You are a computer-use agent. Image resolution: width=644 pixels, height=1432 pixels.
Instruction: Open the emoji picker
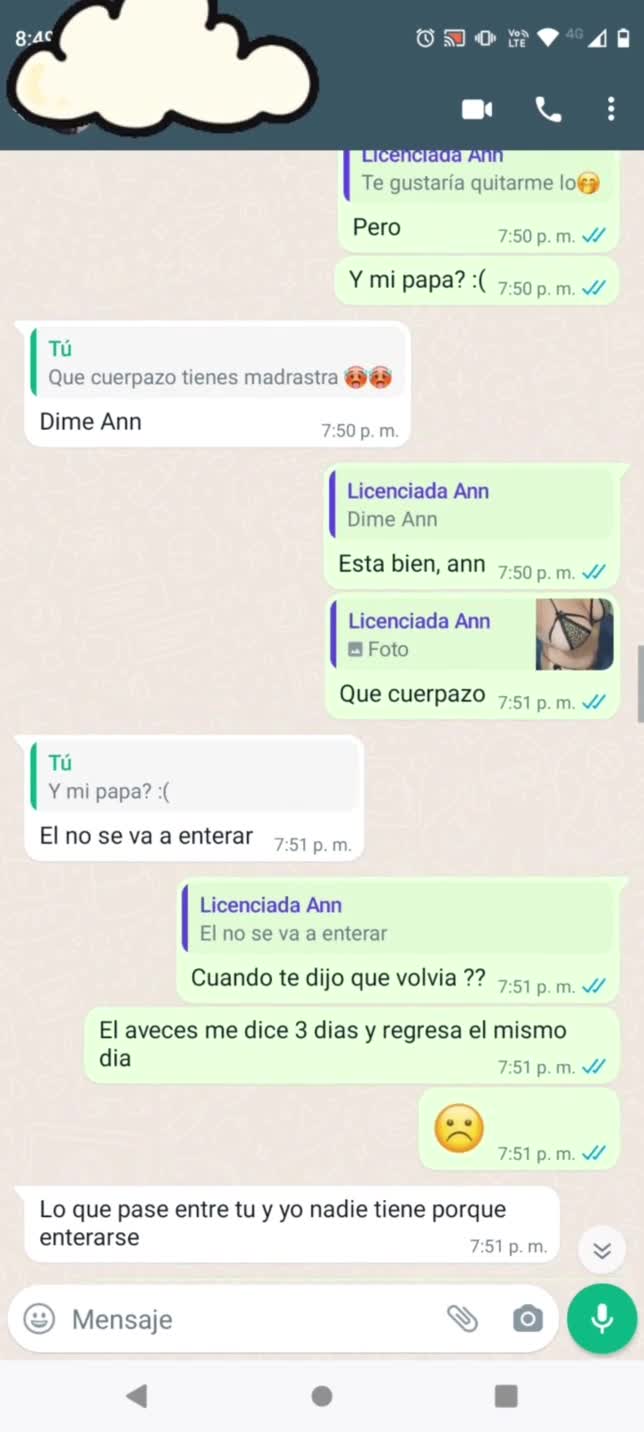39,1319
